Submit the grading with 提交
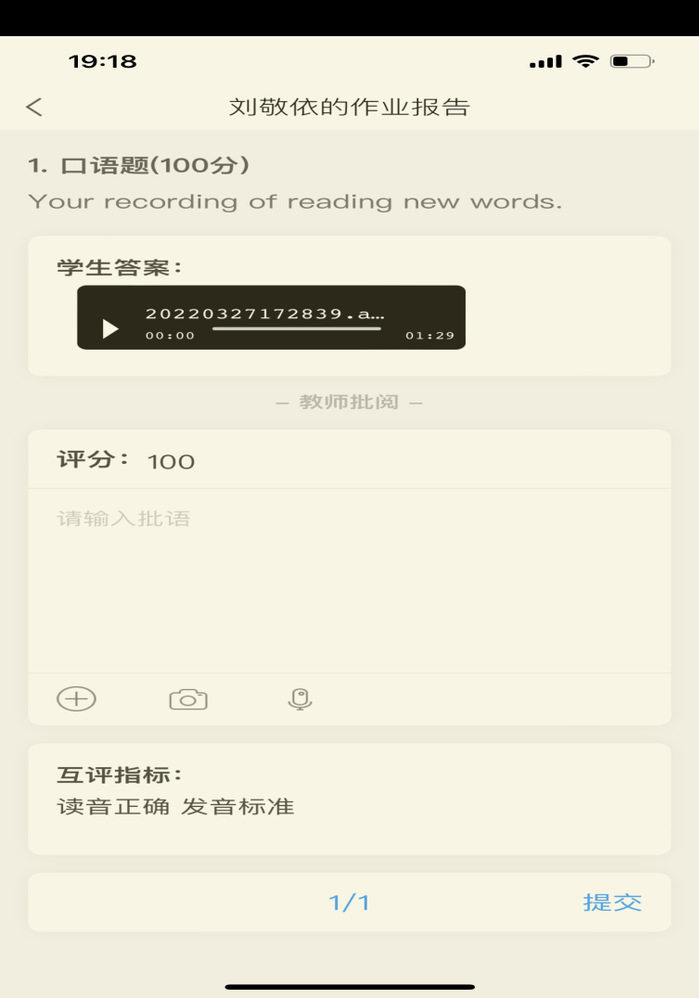 pos(612,902)
